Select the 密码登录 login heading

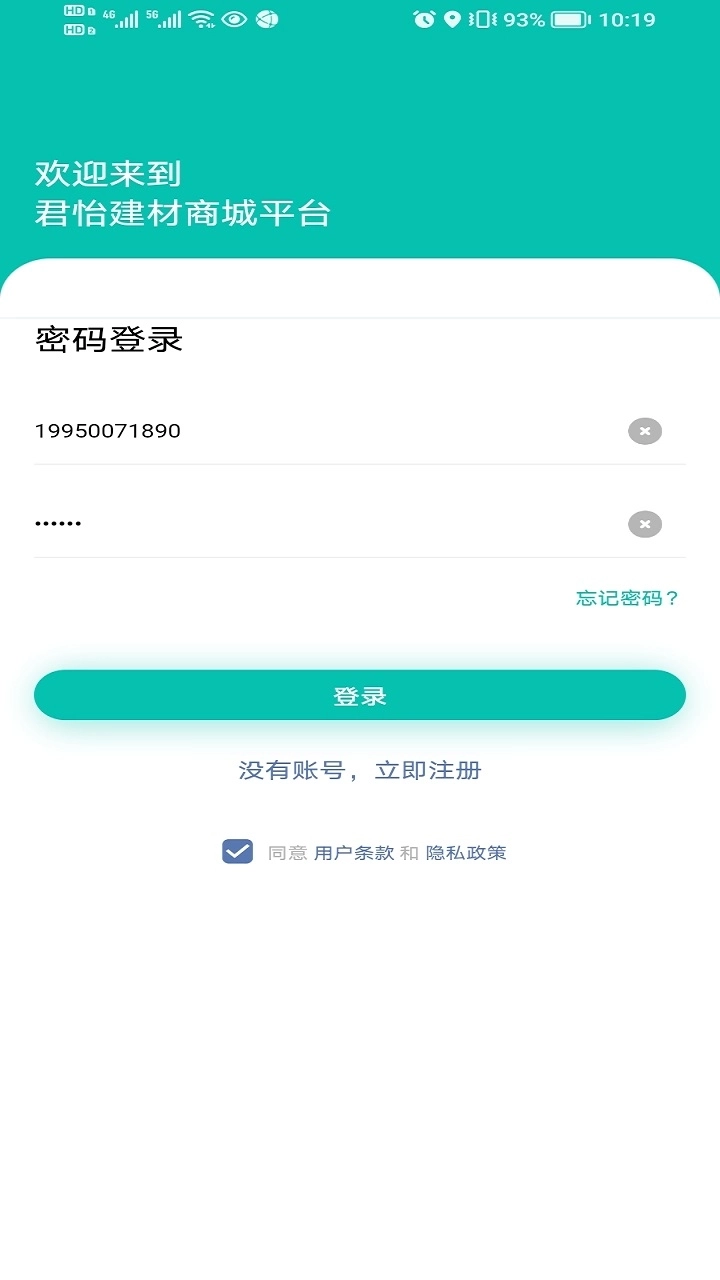tap(107, 340)
